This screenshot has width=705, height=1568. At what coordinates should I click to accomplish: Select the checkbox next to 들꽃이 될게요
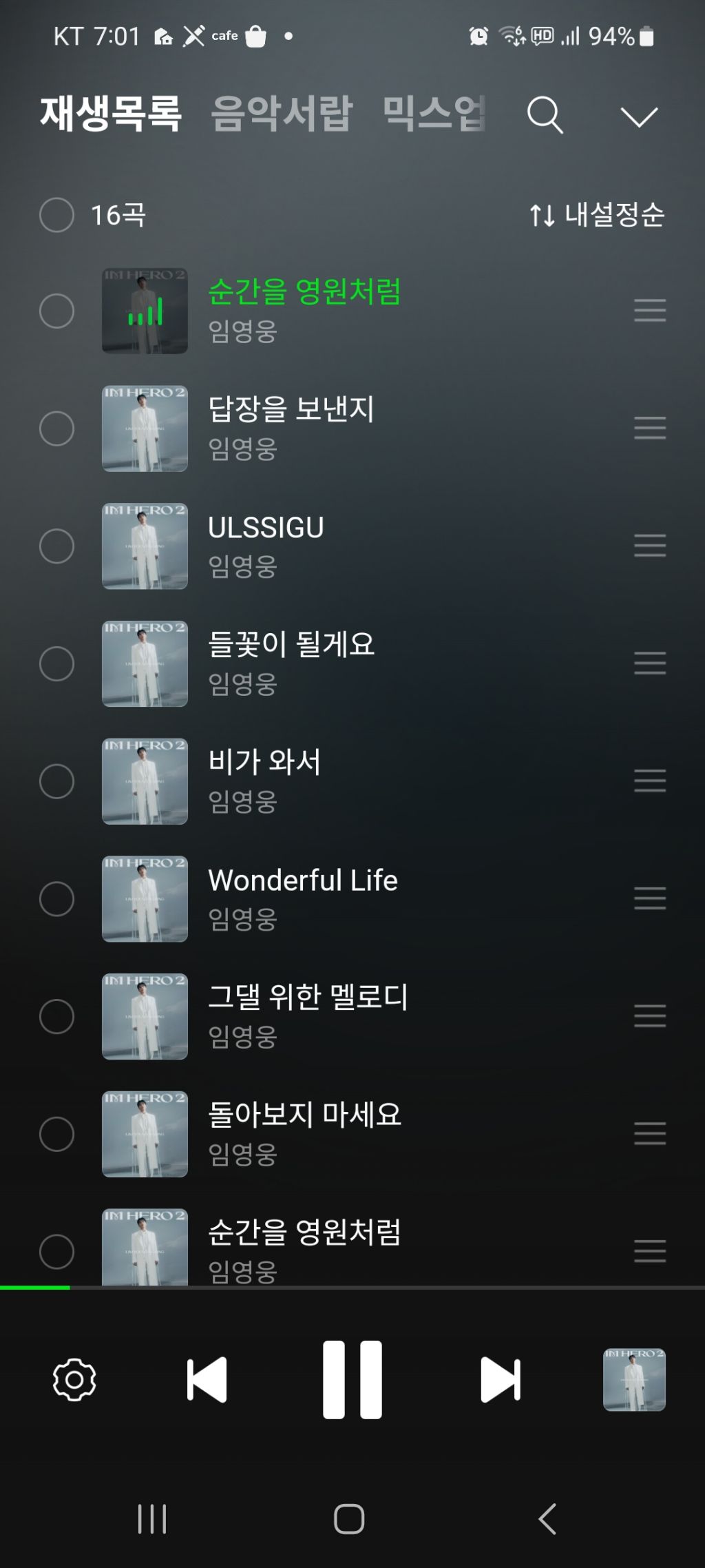[56, 663]
